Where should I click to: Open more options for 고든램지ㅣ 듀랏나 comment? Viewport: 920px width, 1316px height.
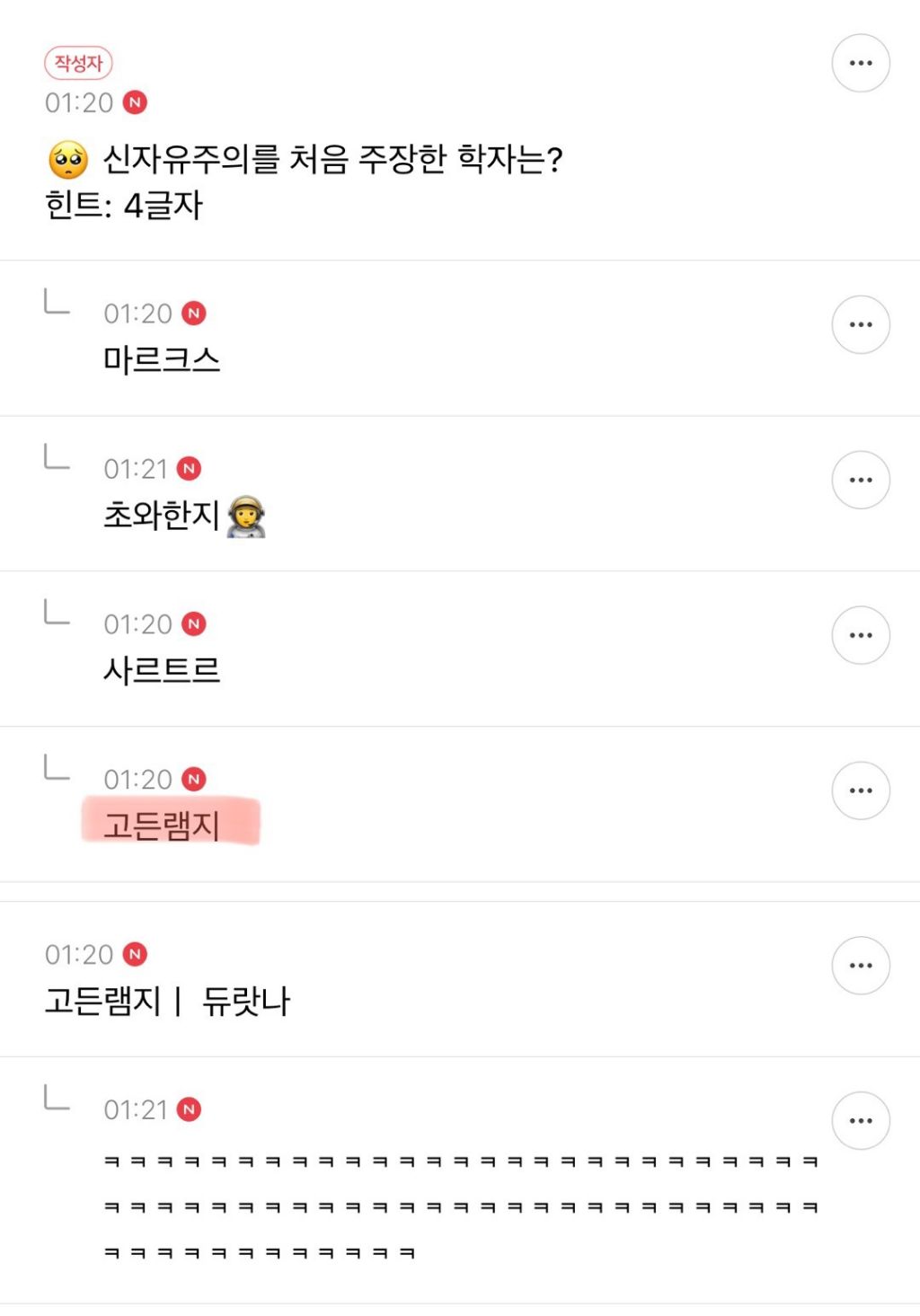point(861,966)
